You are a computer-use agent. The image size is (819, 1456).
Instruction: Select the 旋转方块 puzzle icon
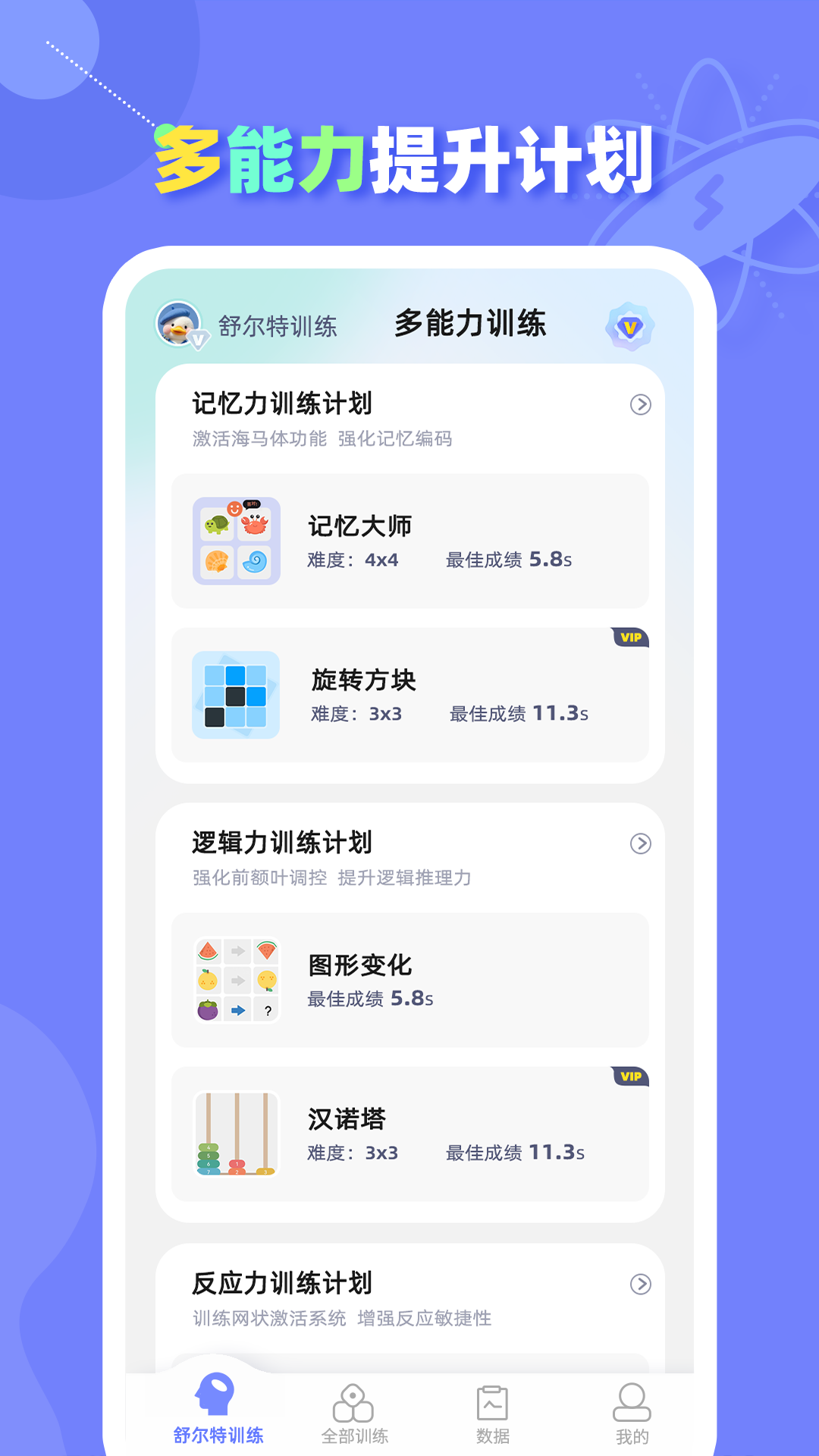(237, 695)
